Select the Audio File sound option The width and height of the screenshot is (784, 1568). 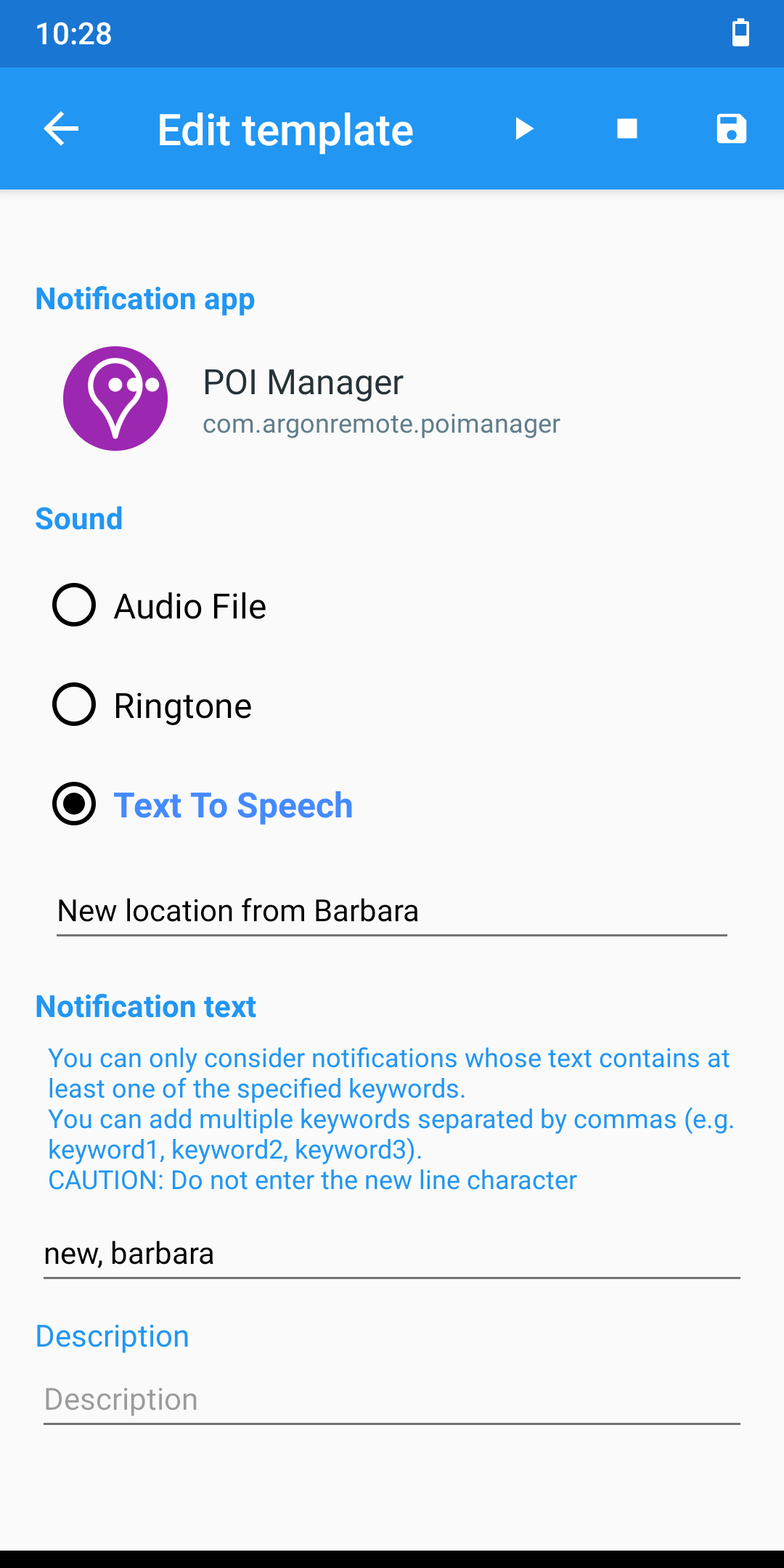tap(74, 605)
